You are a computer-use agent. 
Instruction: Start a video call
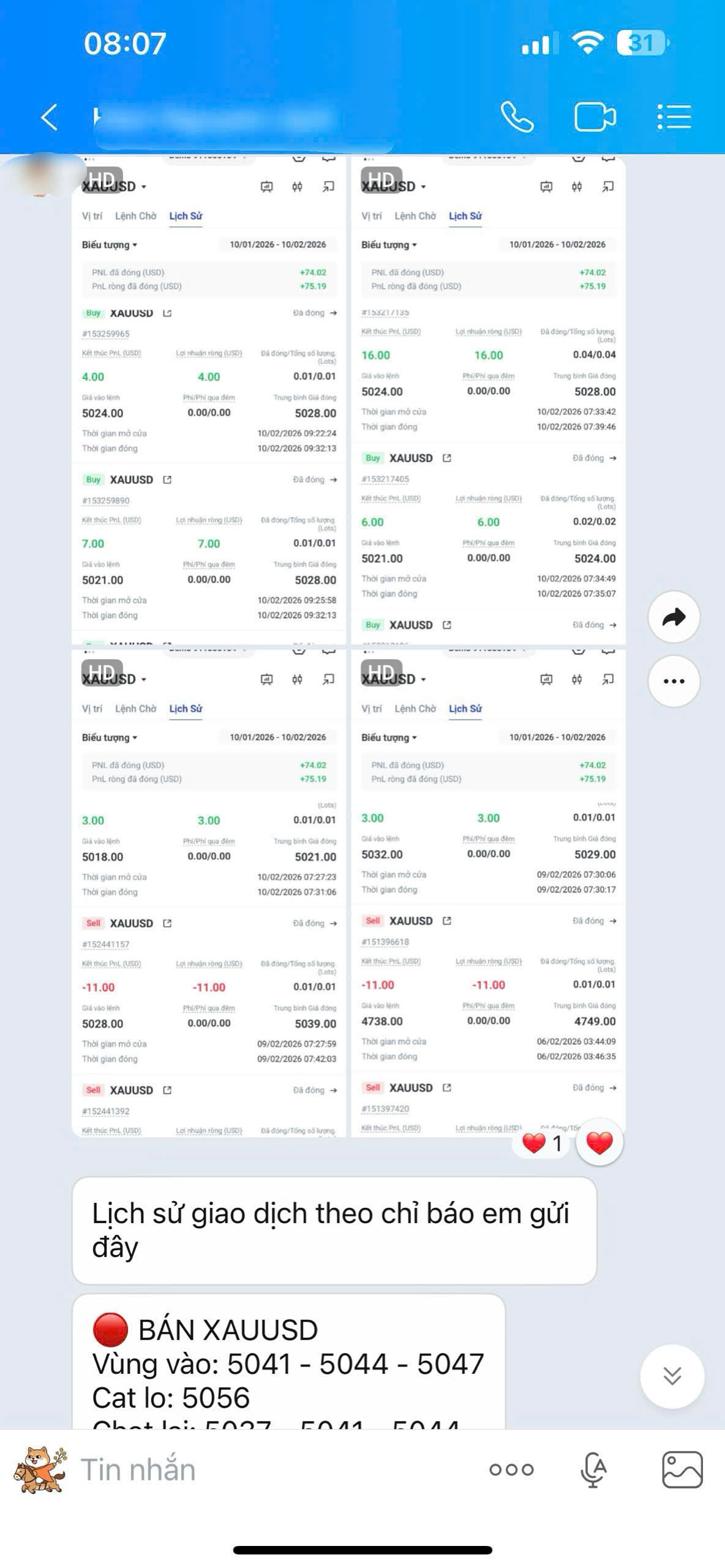tap(595, 117)
